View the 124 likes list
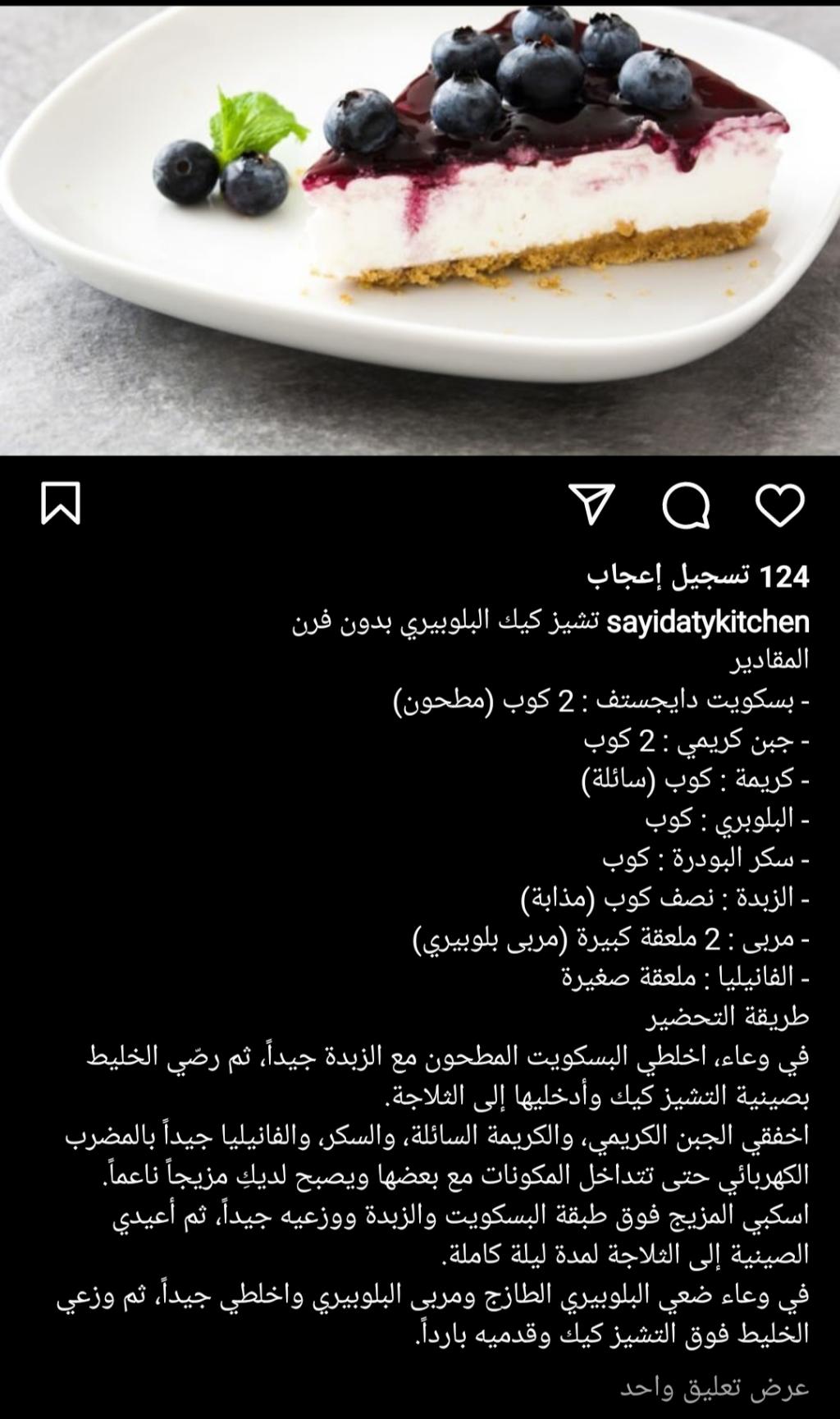 pos(698,577)
